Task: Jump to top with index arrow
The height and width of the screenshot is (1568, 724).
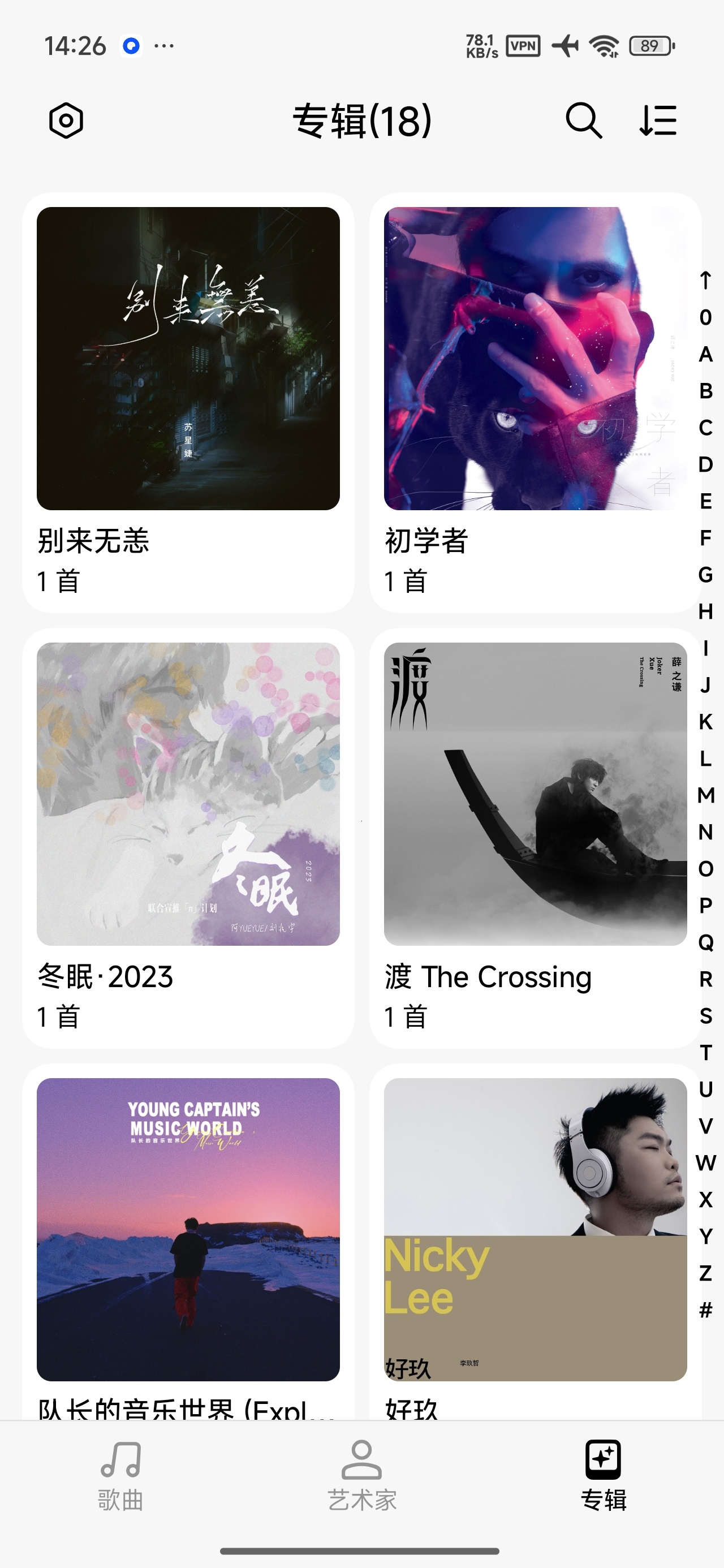Action: [x=705, y=280]
